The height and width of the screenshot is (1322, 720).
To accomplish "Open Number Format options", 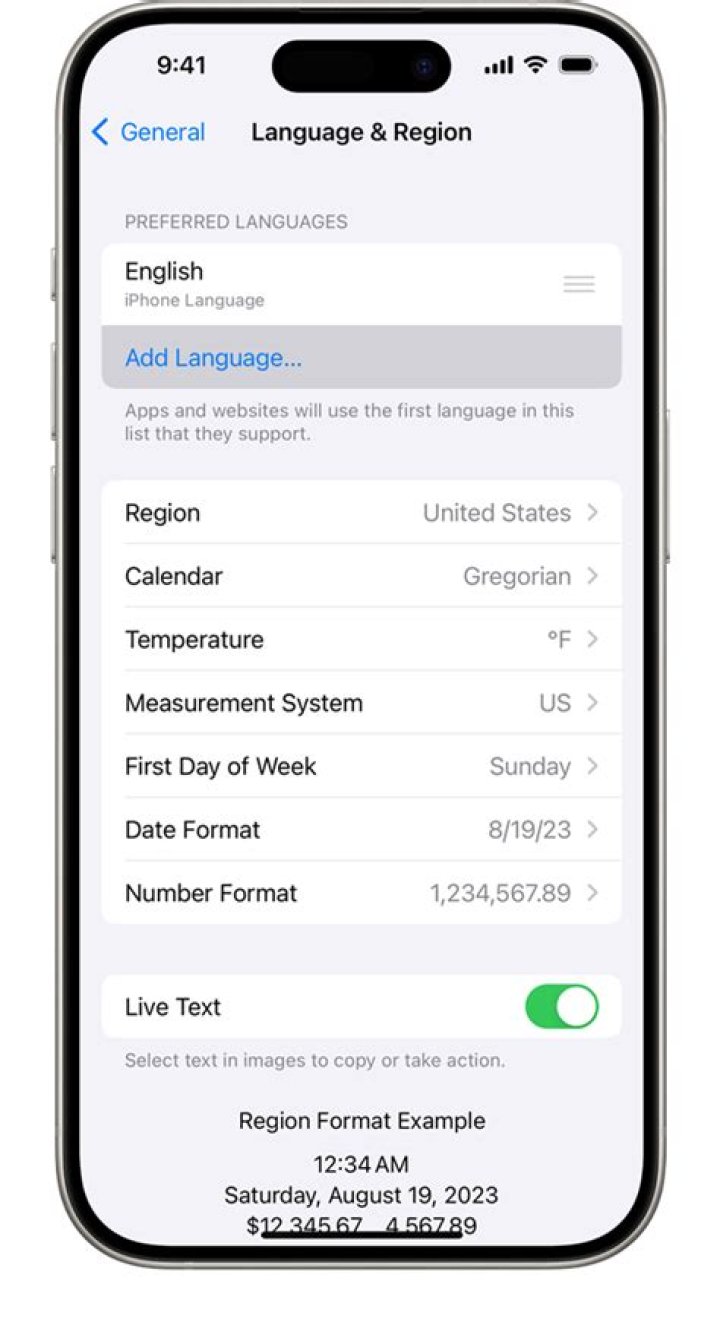I will (361, 893).
